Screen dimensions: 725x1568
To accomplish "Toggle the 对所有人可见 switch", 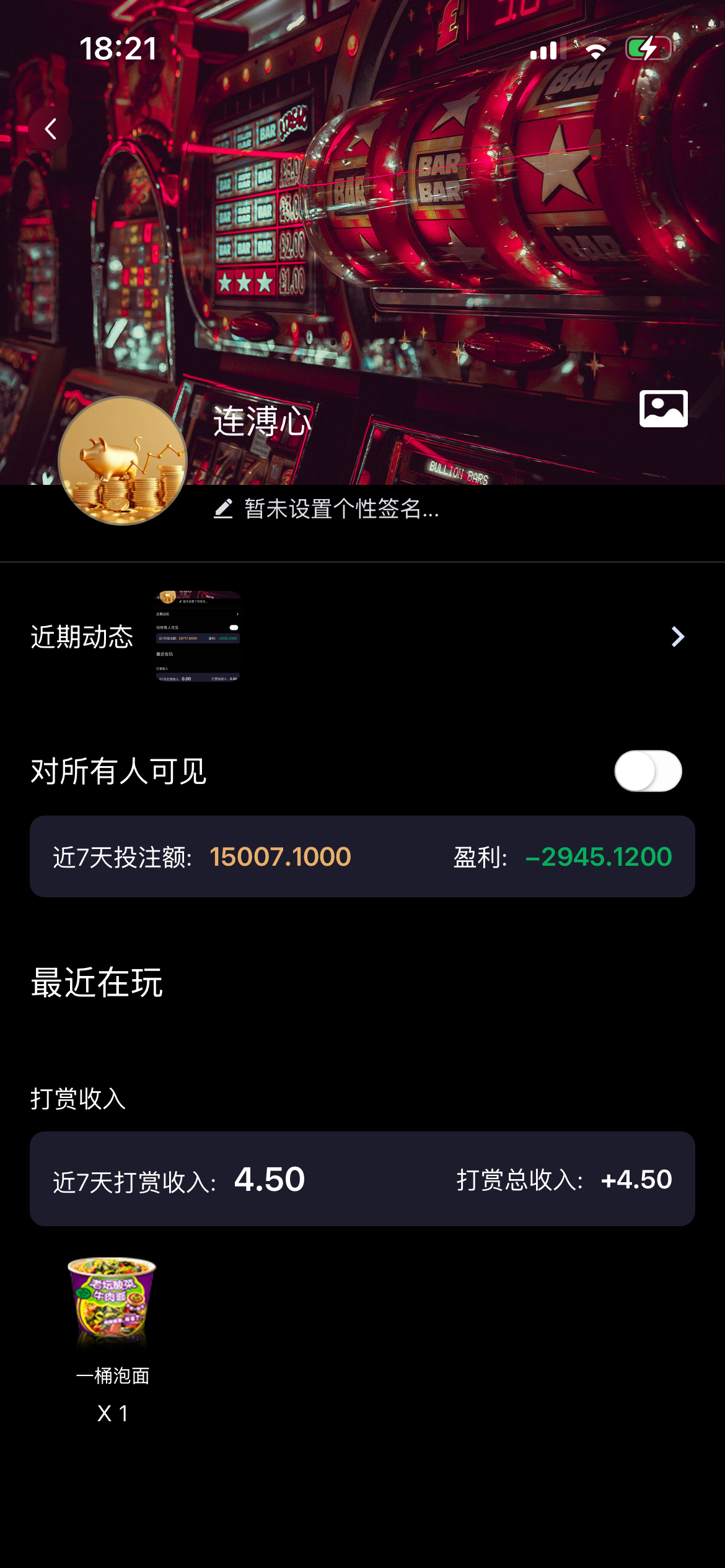I will coord(648,771).
